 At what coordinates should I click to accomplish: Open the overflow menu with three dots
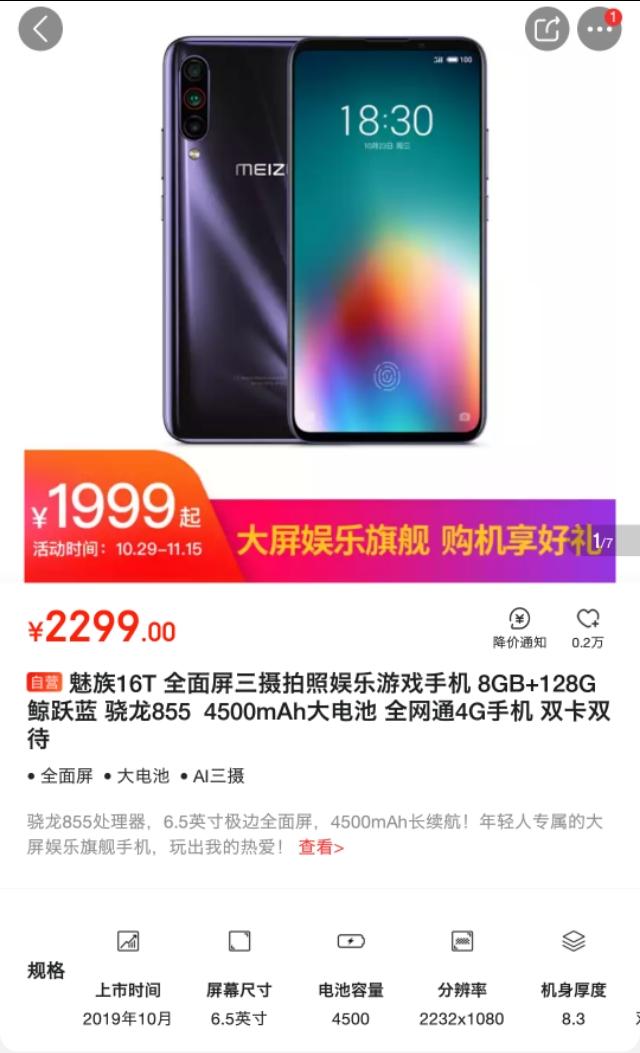pyautogui.click(x=599, y=29)
